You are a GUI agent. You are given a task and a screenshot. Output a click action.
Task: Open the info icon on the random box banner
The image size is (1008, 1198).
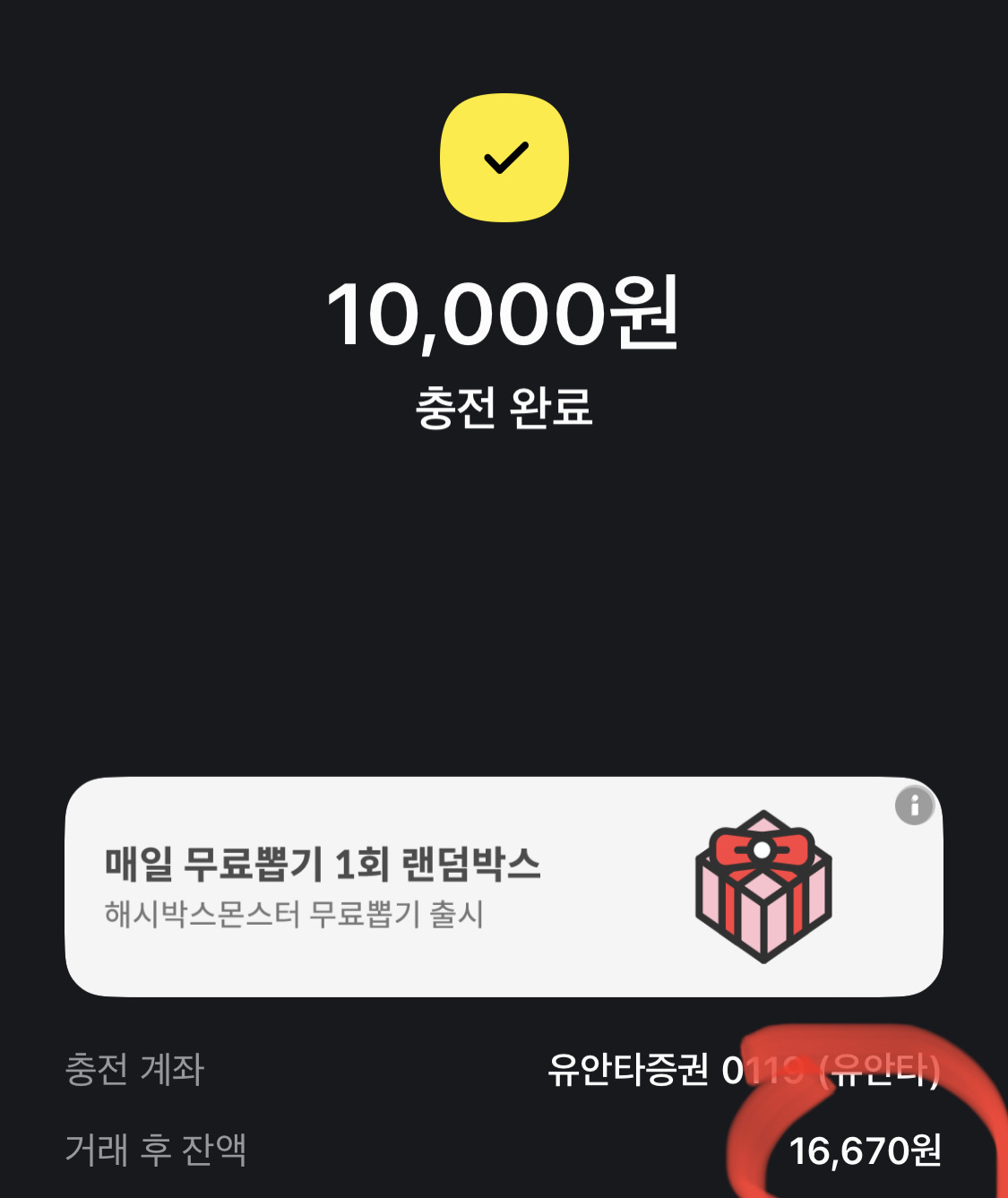click(x=913, y=806)
